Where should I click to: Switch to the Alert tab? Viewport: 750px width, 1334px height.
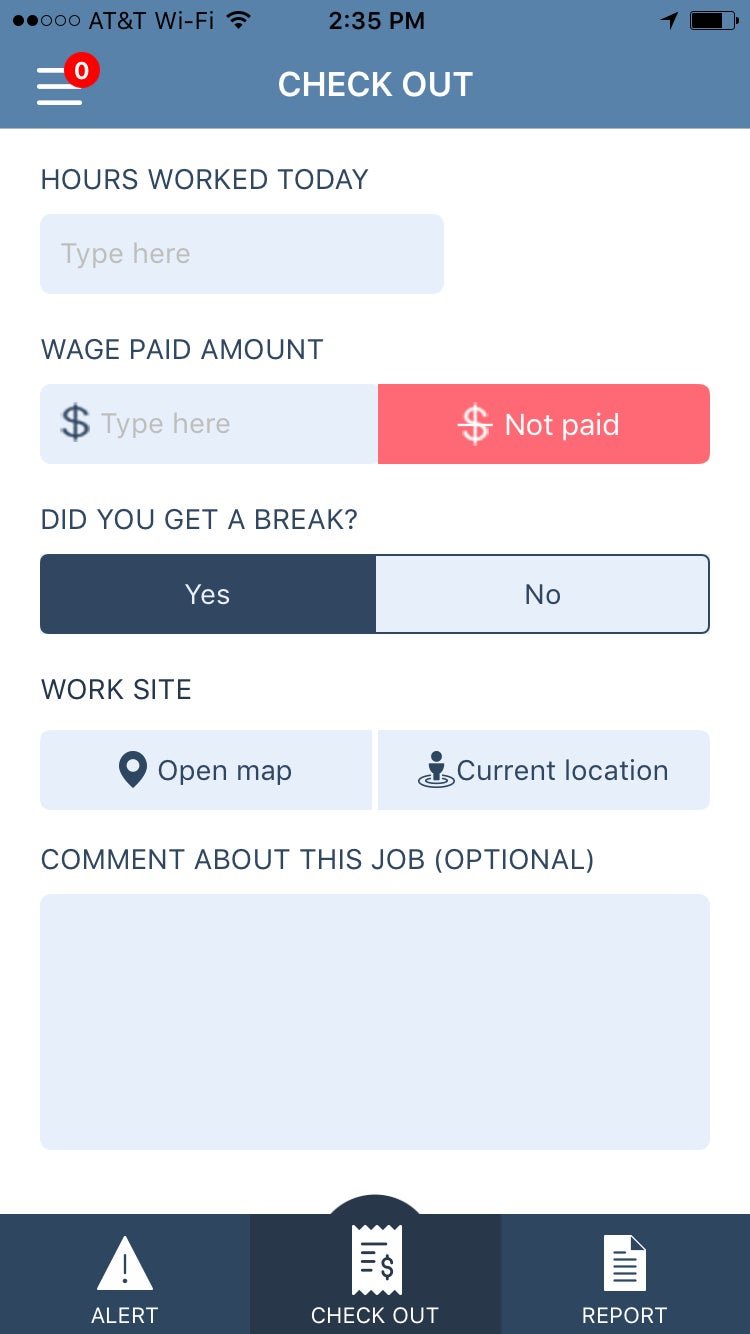[125, 1274]
